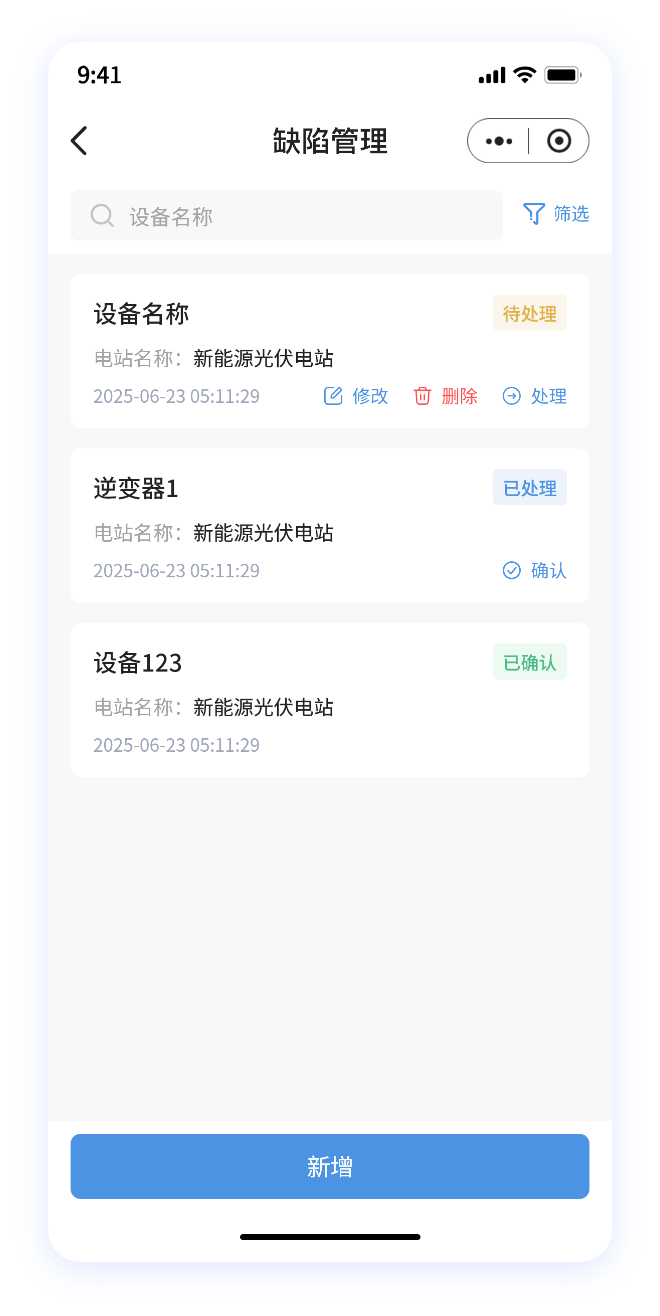
Task: Add a new defect with 新增
Action: [330, 1166]
